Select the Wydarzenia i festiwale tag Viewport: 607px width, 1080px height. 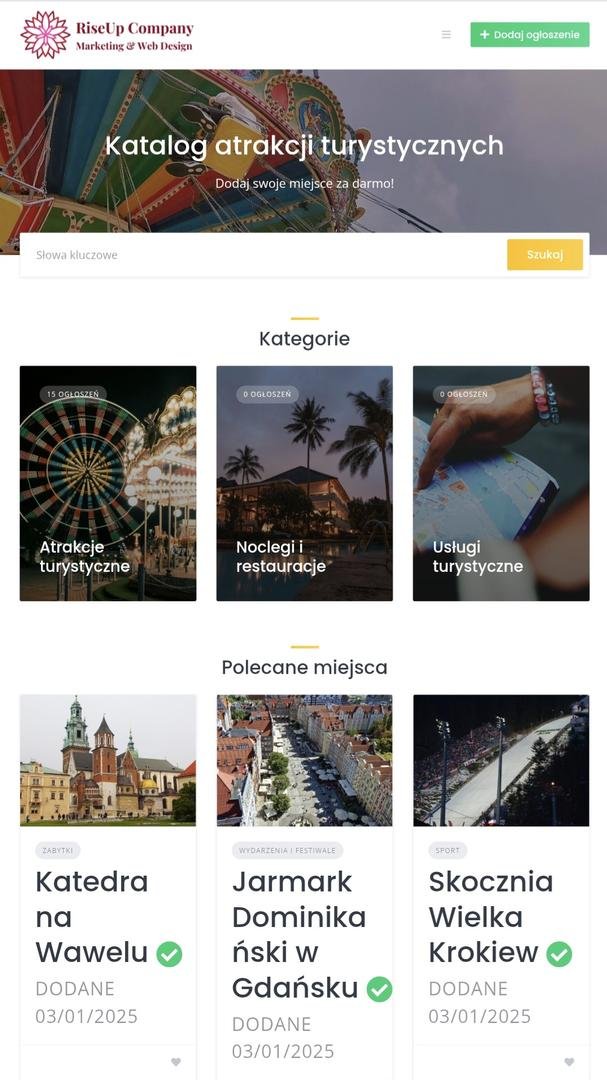click(287, 851)
